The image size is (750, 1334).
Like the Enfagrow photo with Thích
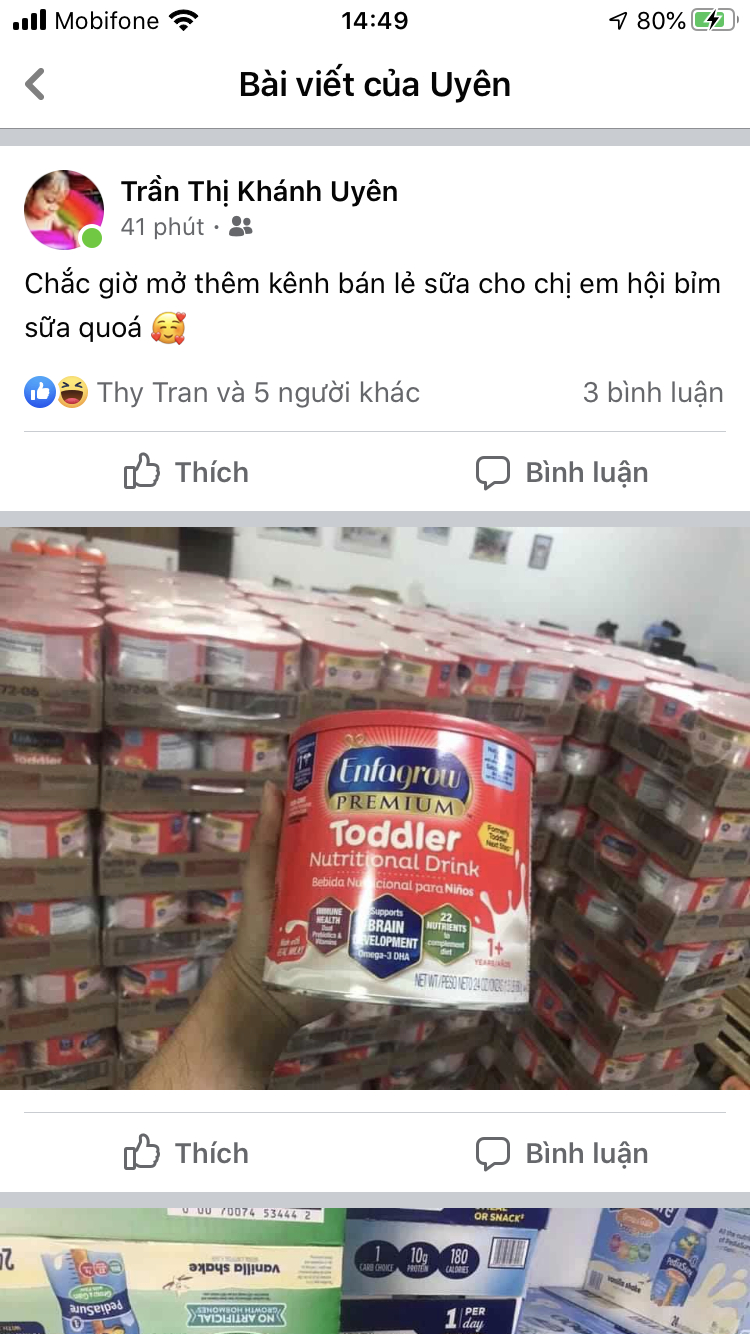(186, 1153)
